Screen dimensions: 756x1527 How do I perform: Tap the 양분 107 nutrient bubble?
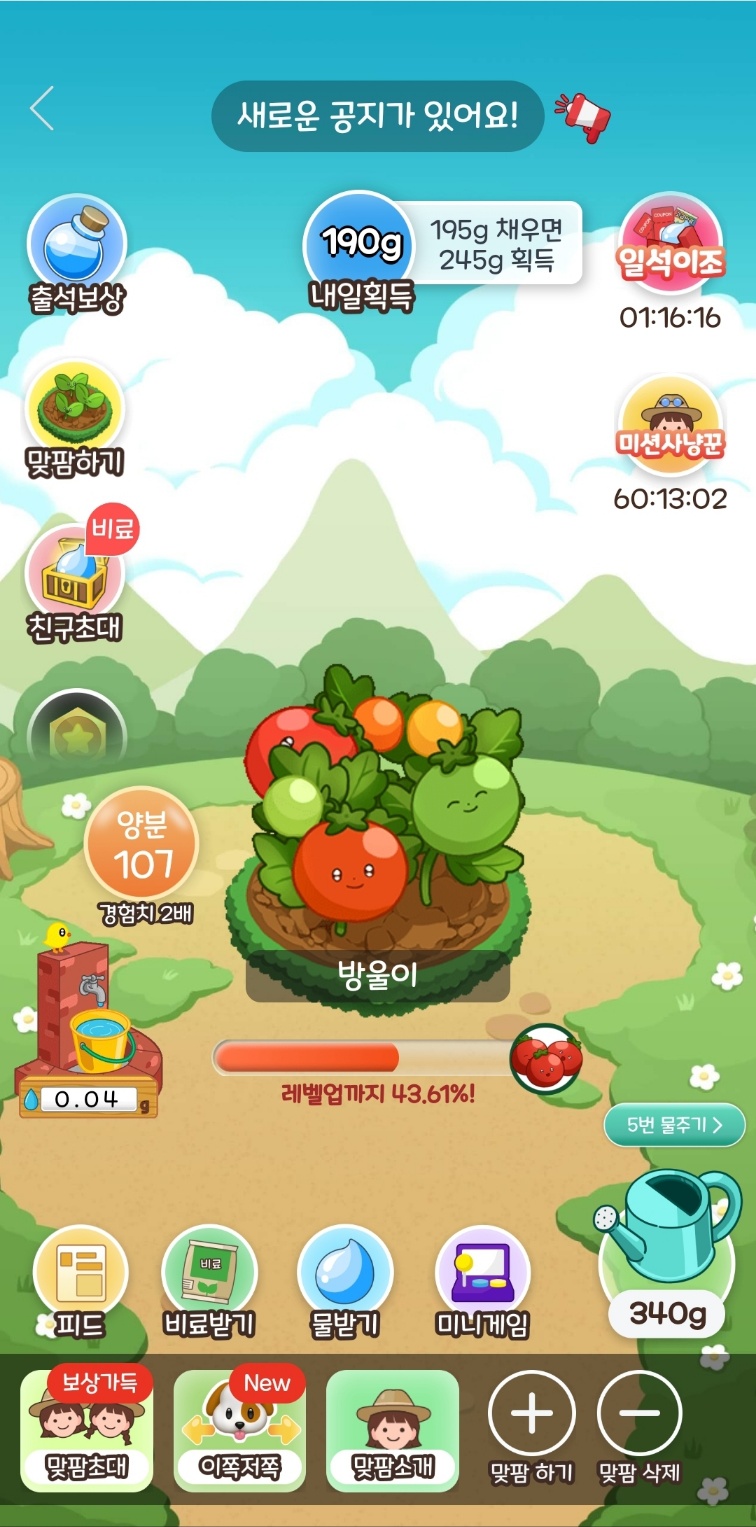(142, 845)
